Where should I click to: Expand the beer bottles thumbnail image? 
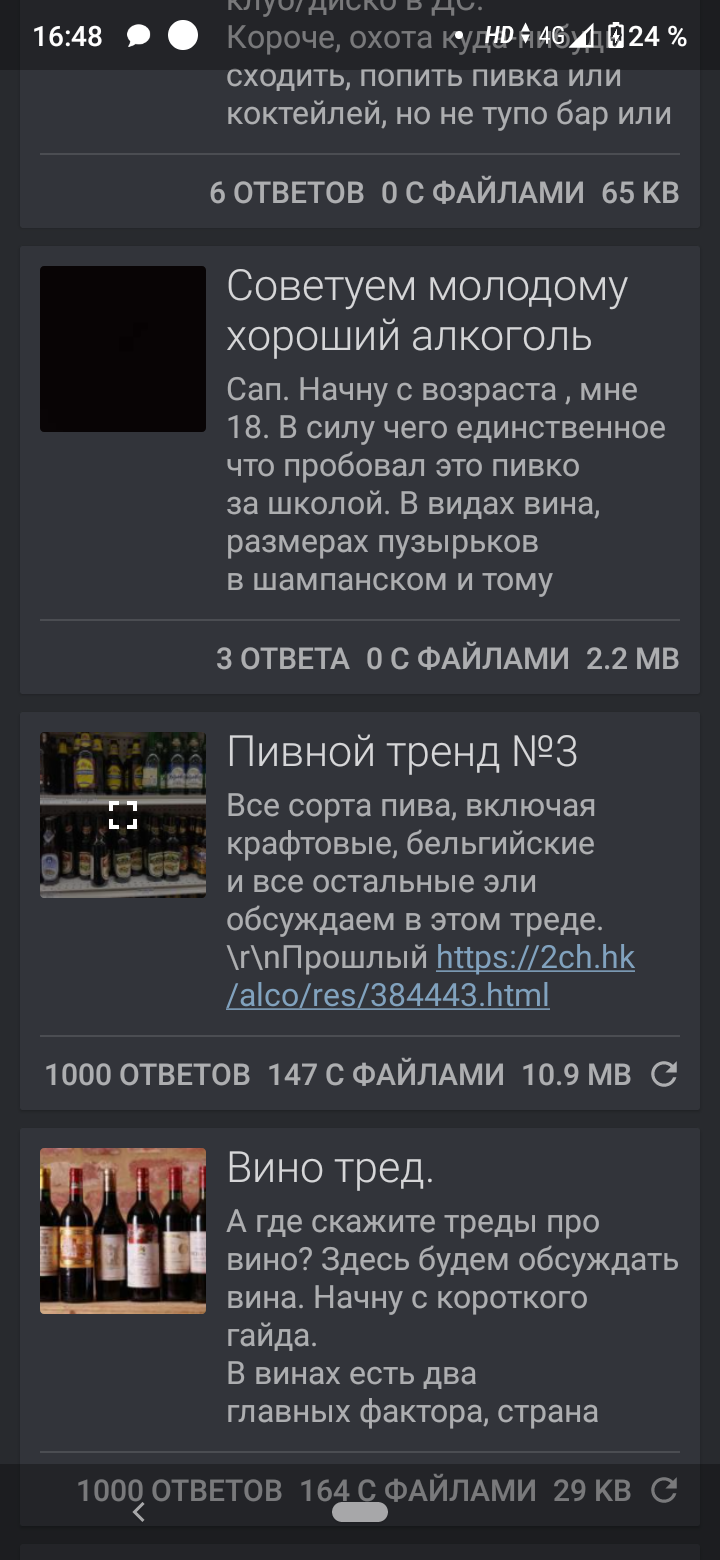pyautogui.click(x=123, y=815)
